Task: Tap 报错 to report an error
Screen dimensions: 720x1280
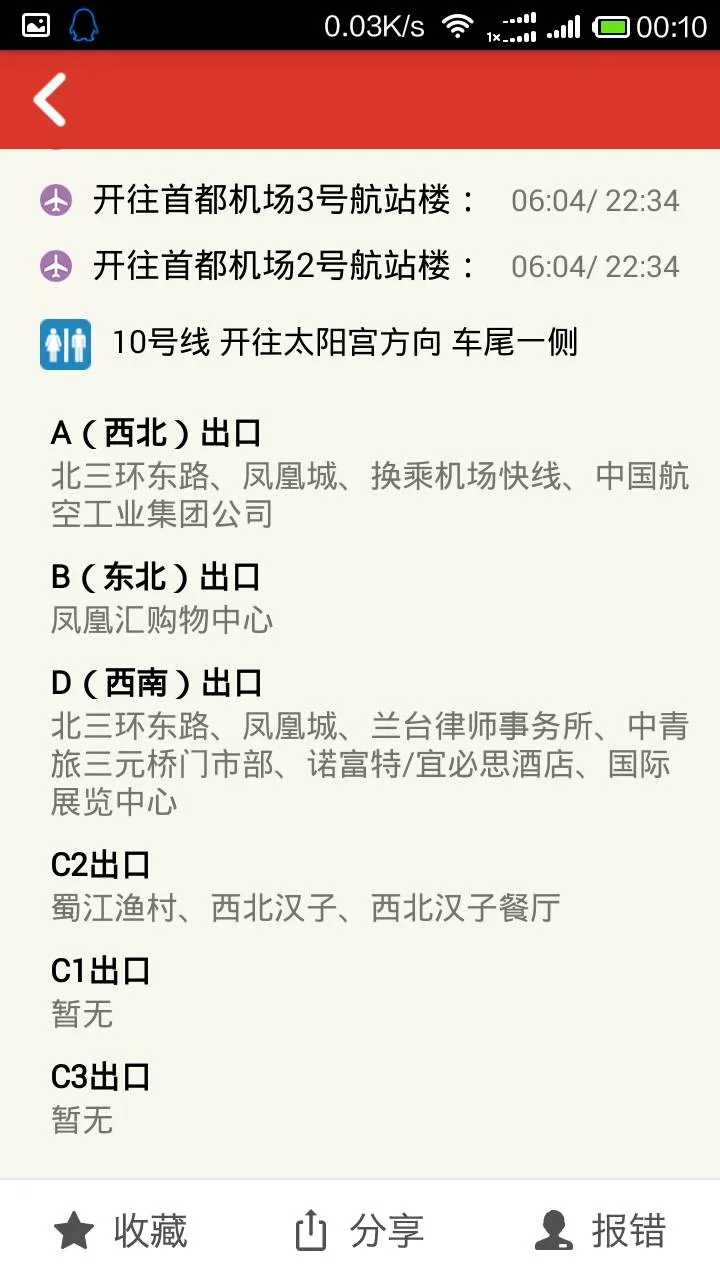Action: point(630,1232)
